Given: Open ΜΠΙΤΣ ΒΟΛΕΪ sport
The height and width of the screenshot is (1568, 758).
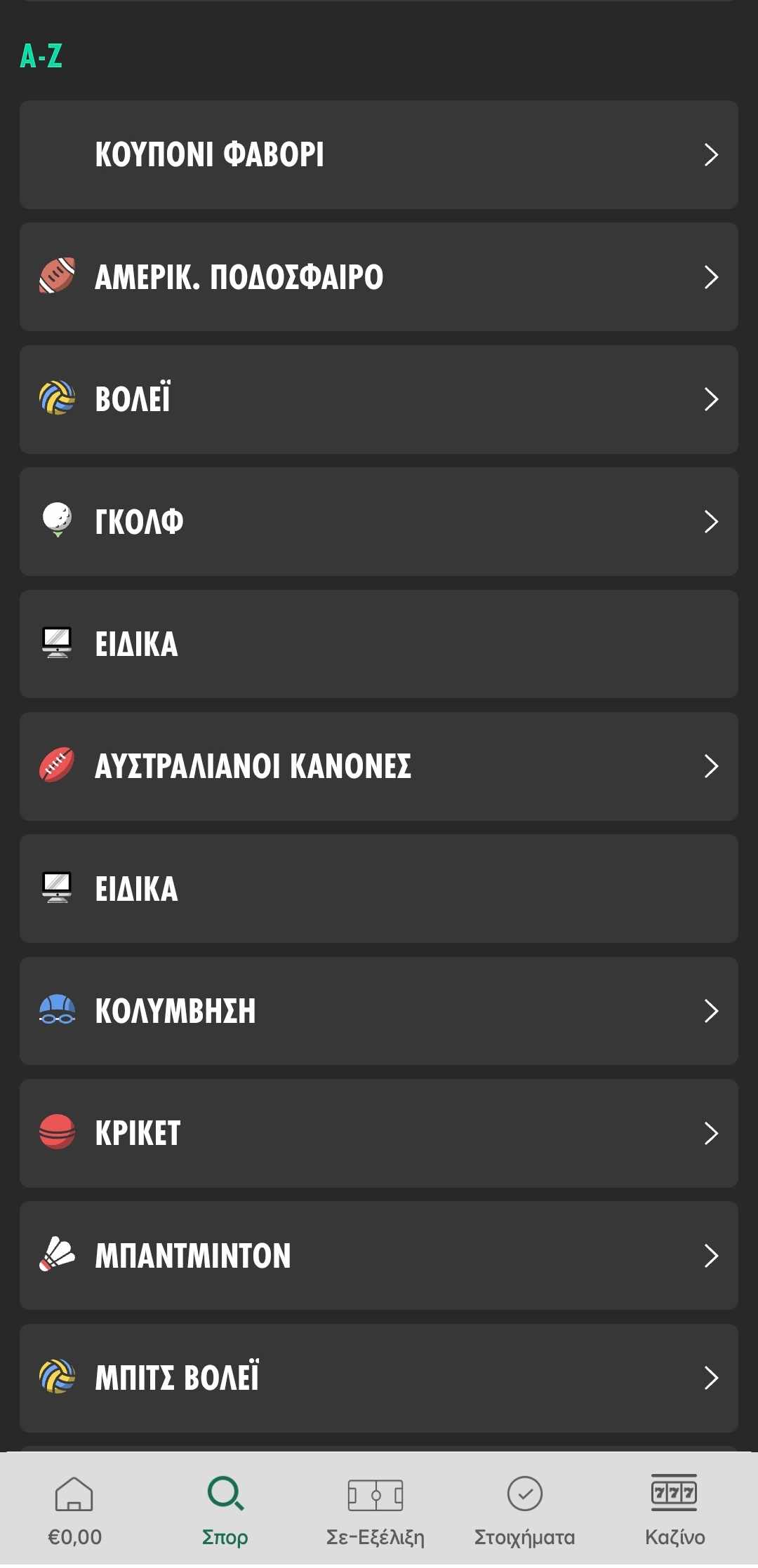Looking at the screenshot, I should [379, 1378].
